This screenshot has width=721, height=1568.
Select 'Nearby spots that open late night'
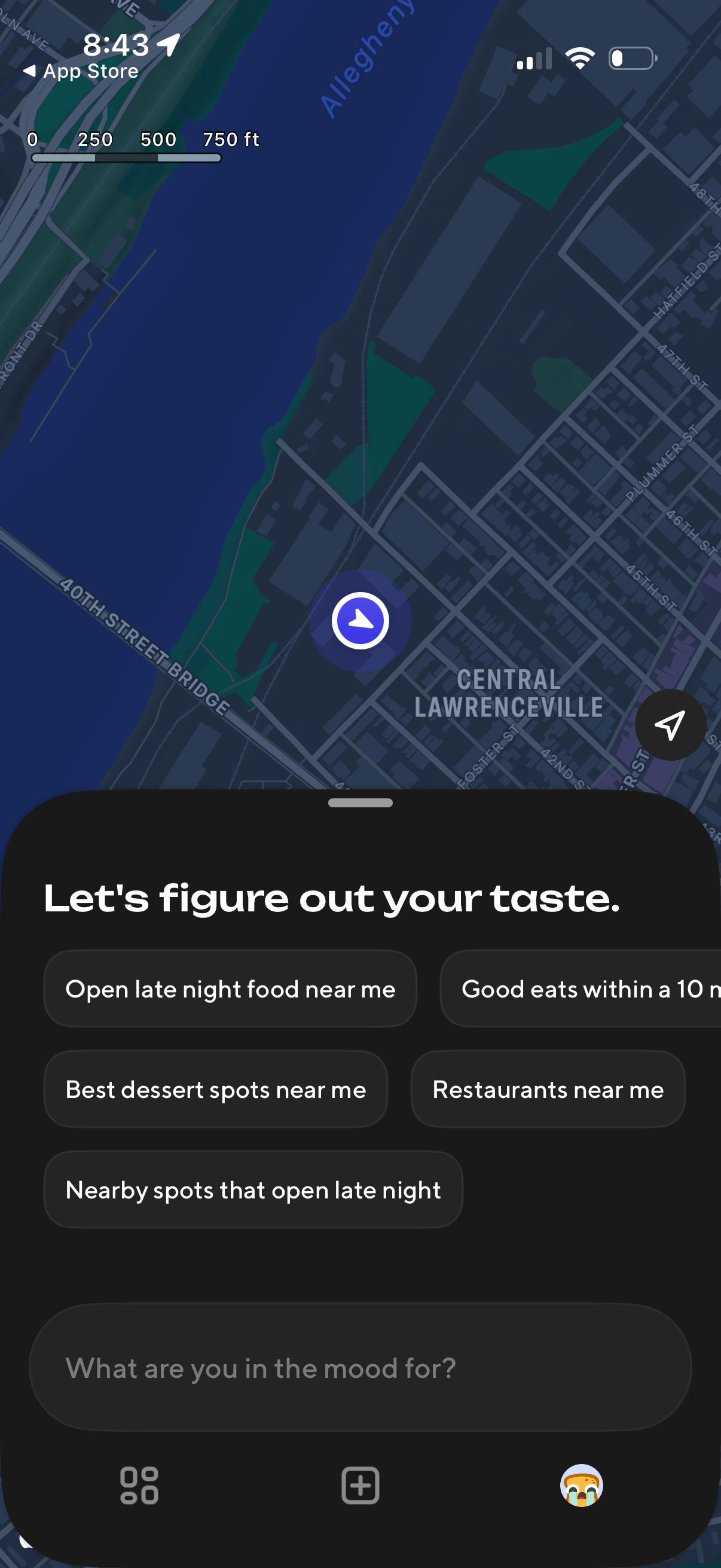tap(252, 1190)
